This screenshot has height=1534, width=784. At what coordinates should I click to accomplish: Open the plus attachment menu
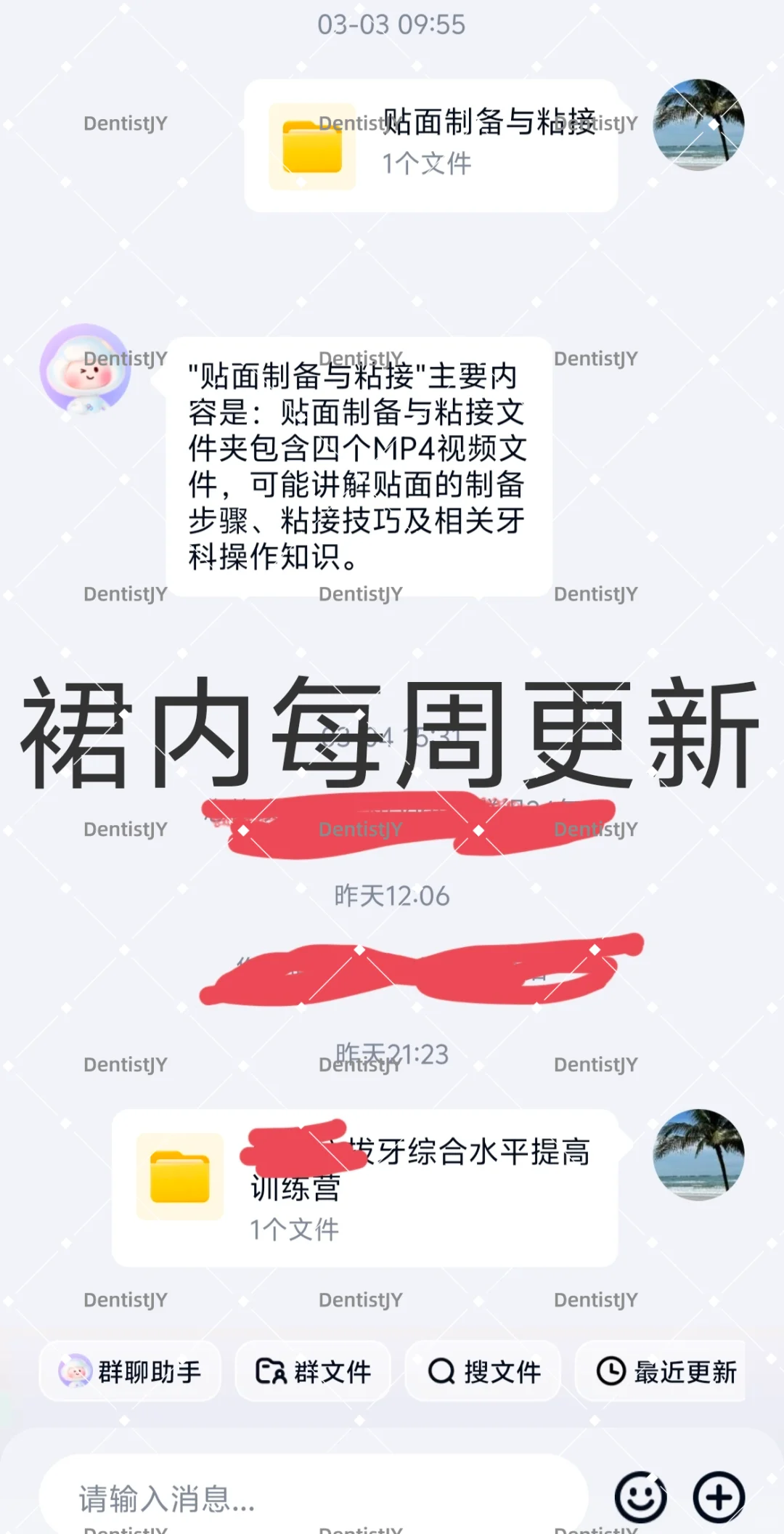click(719, 1498)
